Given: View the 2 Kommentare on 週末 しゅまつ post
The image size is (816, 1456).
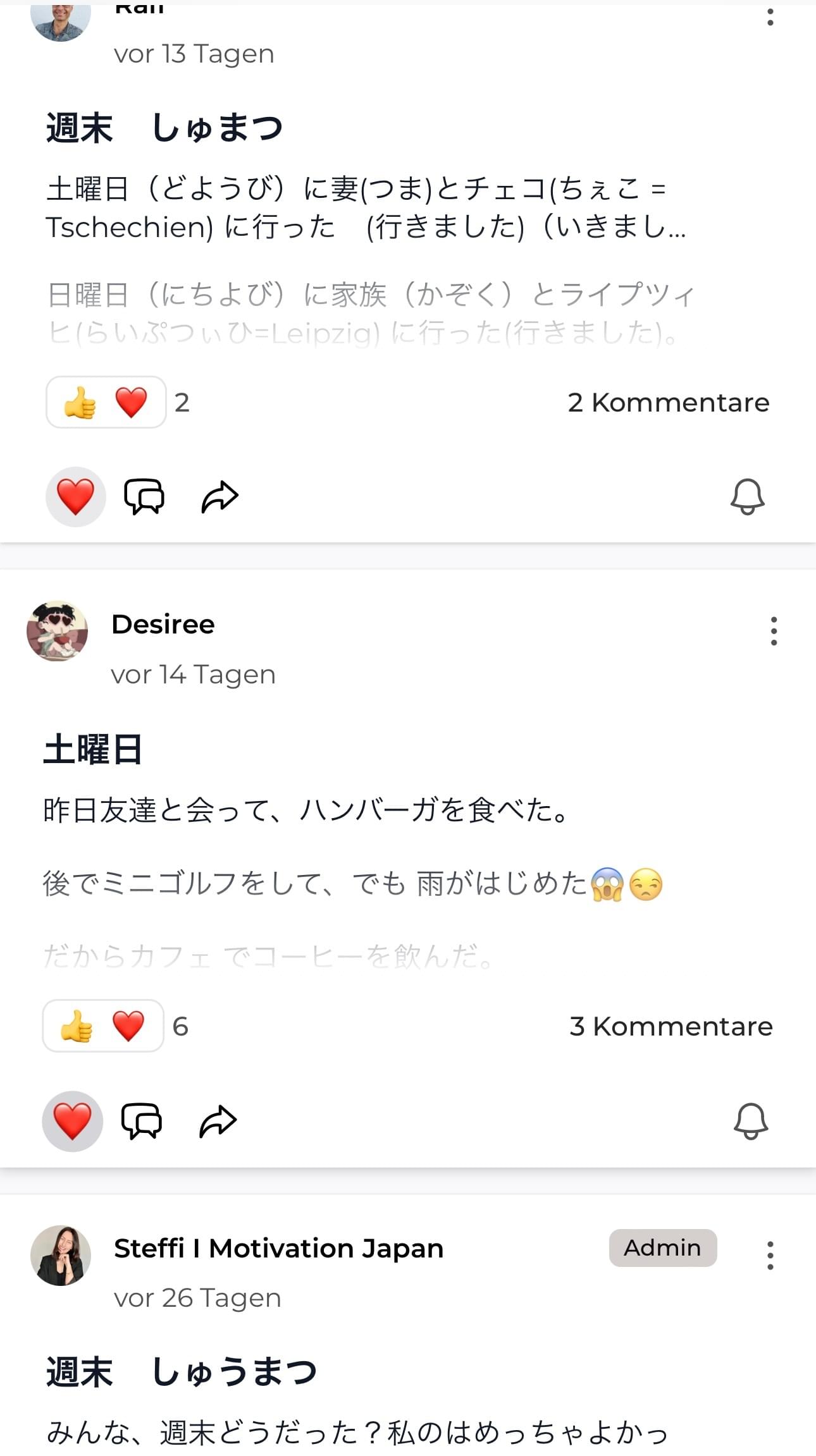Looking at the screenshot, I should tap(668, 403).
